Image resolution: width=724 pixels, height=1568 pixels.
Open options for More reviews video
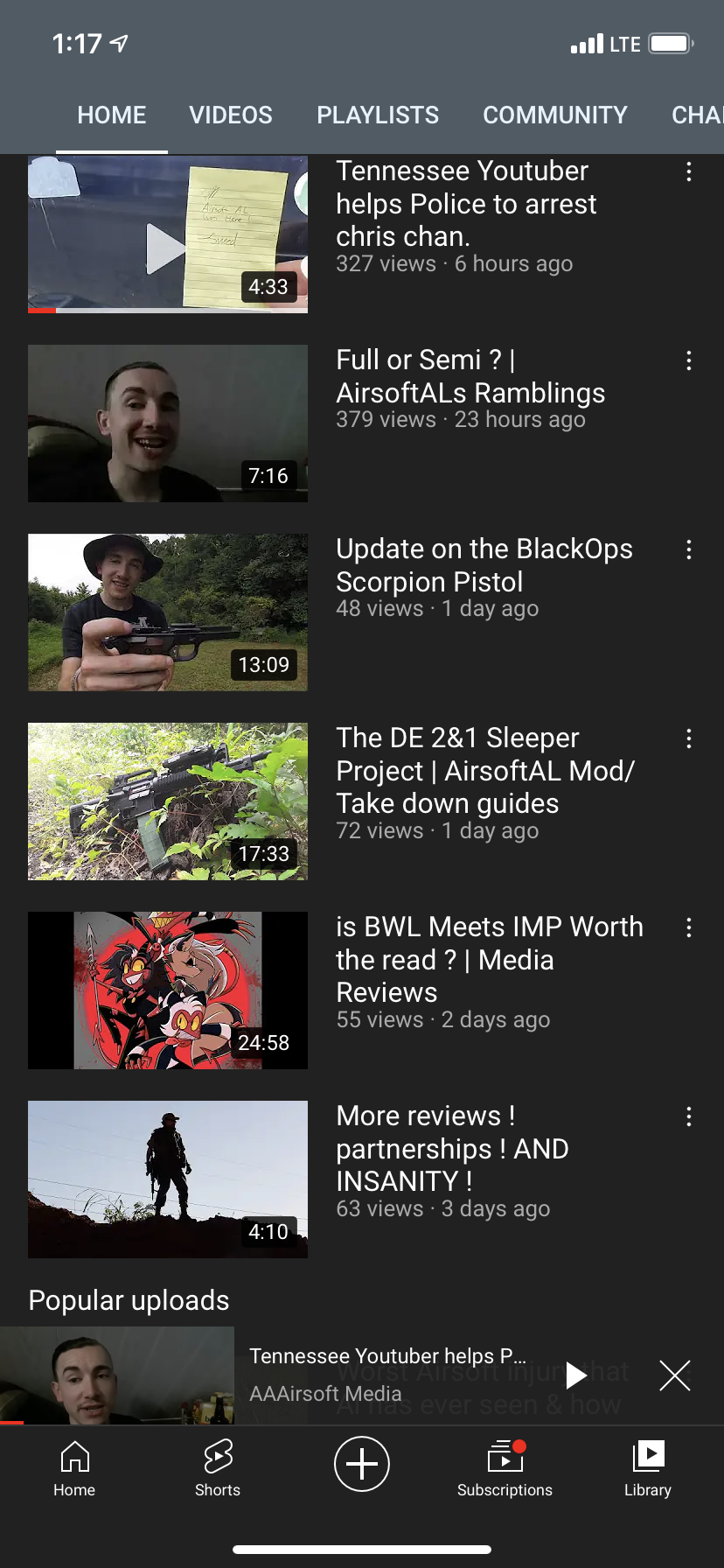689,1116
